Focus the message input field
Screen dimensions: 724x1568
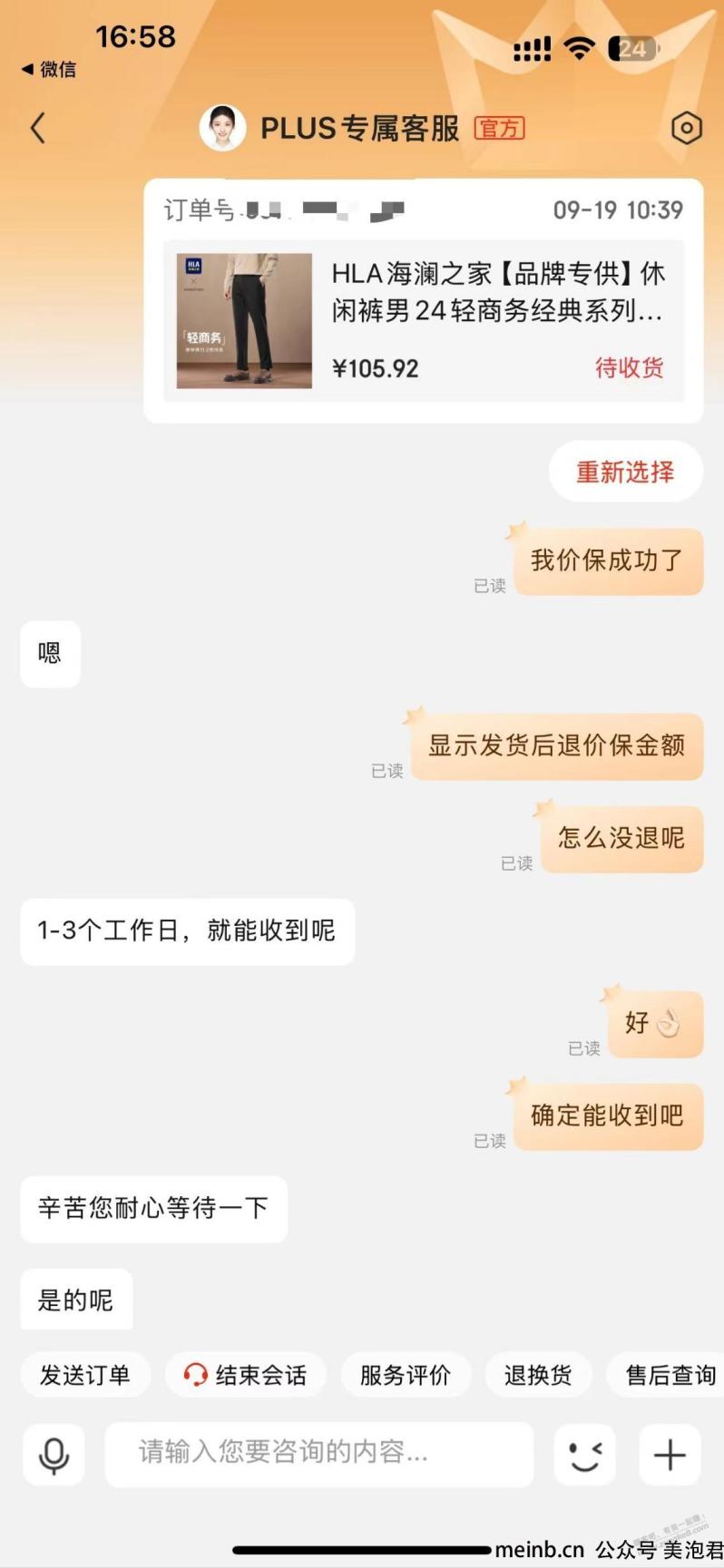click(318, 1453)
